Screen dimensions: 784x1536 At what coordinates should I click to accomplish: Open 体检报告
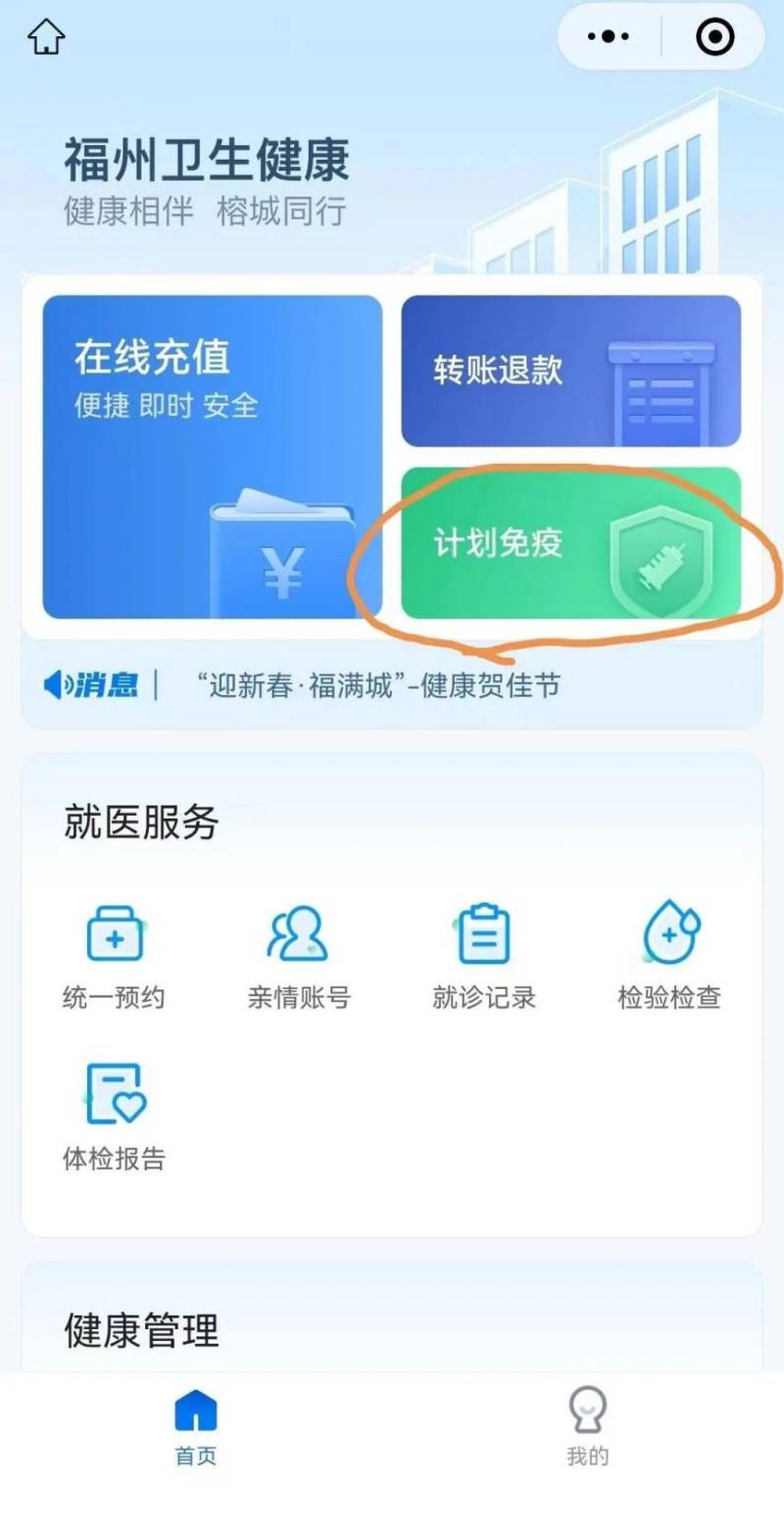[x=114, y=1116]
